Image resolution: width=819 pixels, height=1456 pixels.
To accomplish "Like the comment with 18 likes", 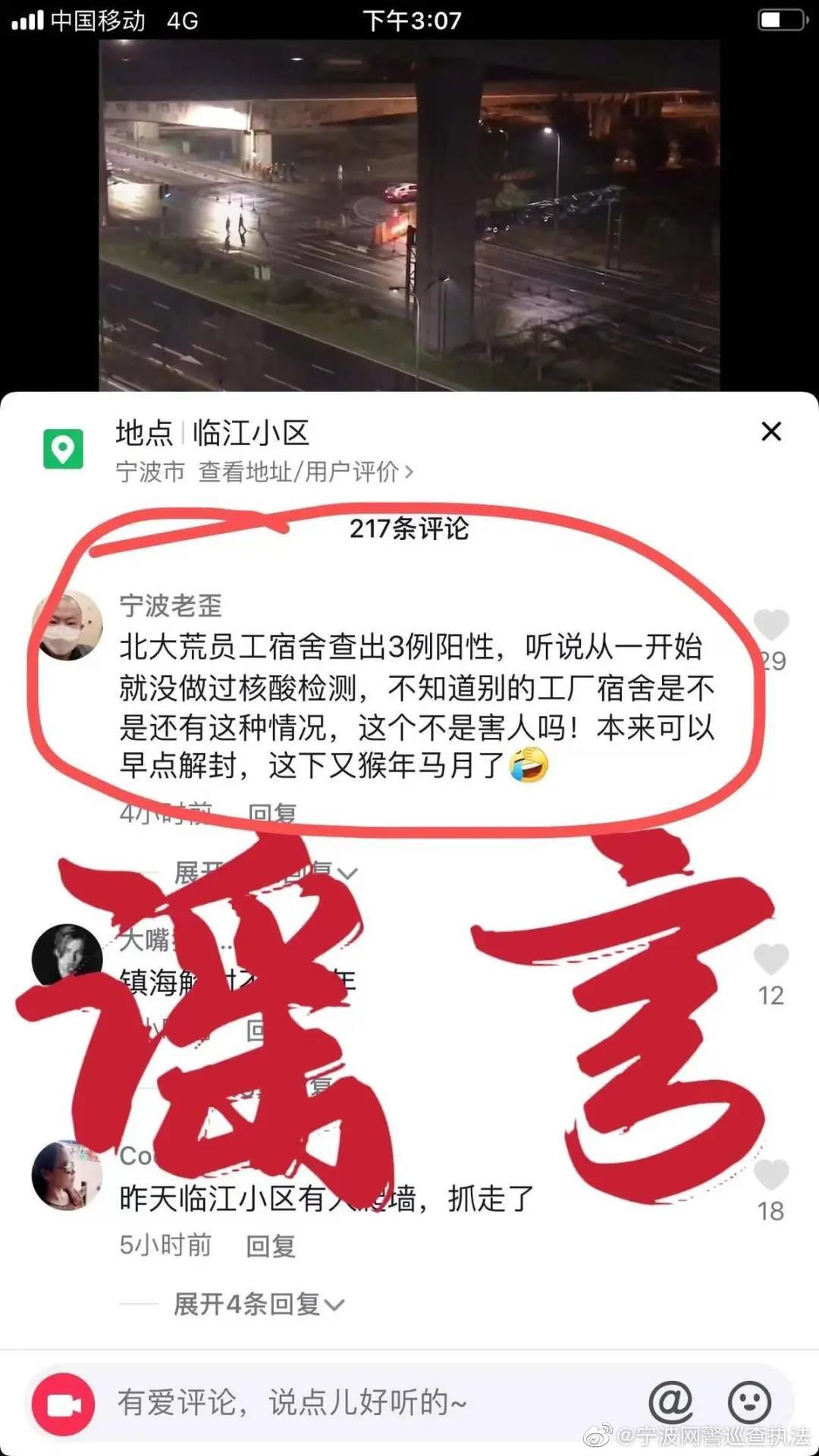I will pos(771,1175).
